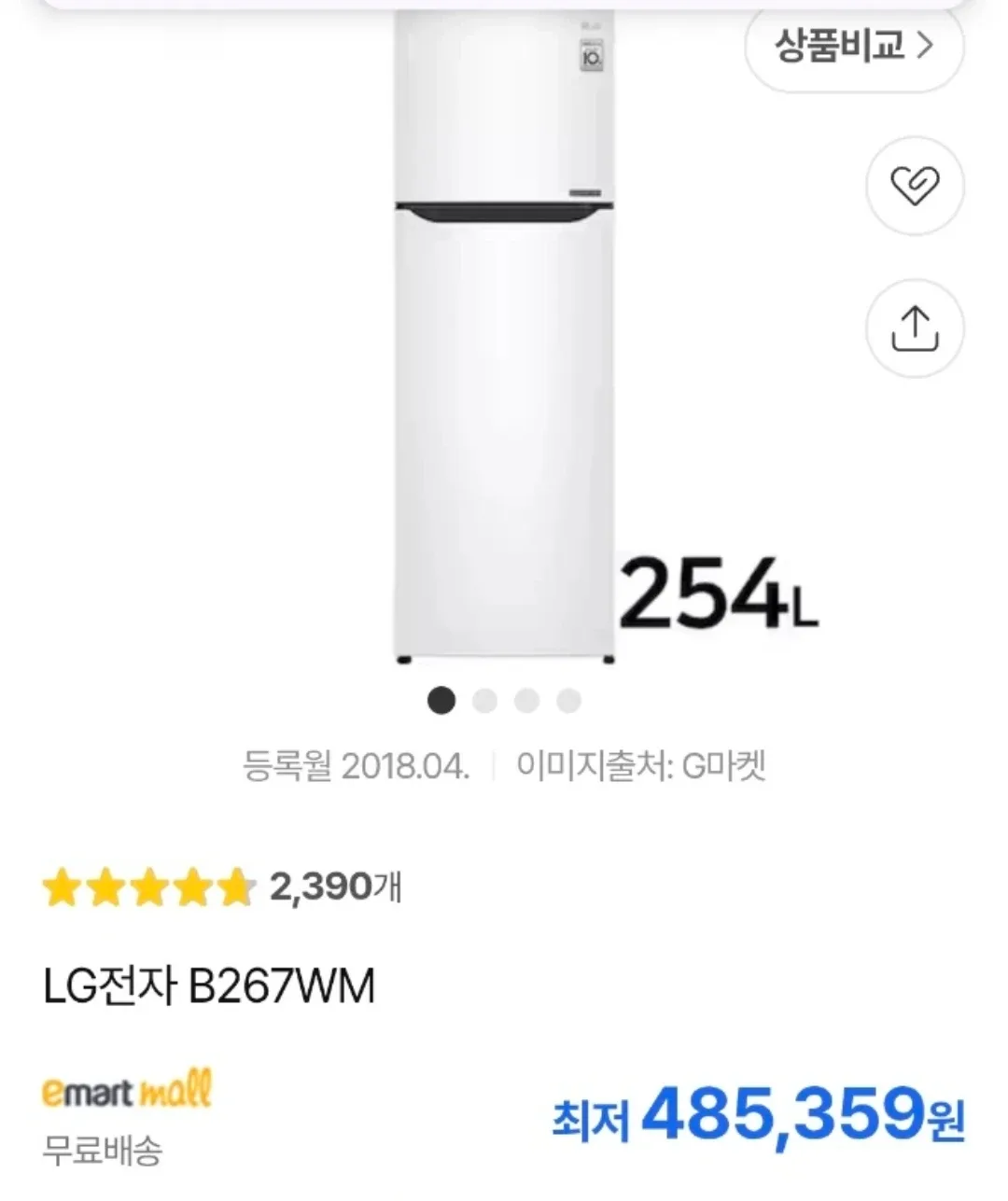Open the 상품비교 product comparison
Viewport: 1008px width, 1201px height.
(x=853, y=45)
